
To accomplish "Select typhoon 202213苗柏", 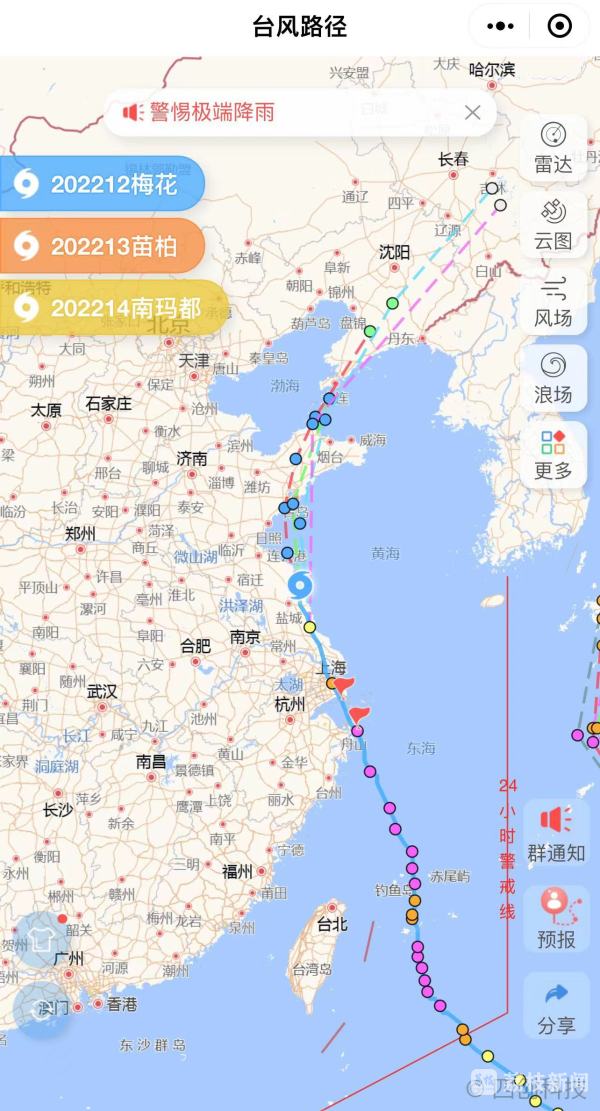I will [102, 246].
